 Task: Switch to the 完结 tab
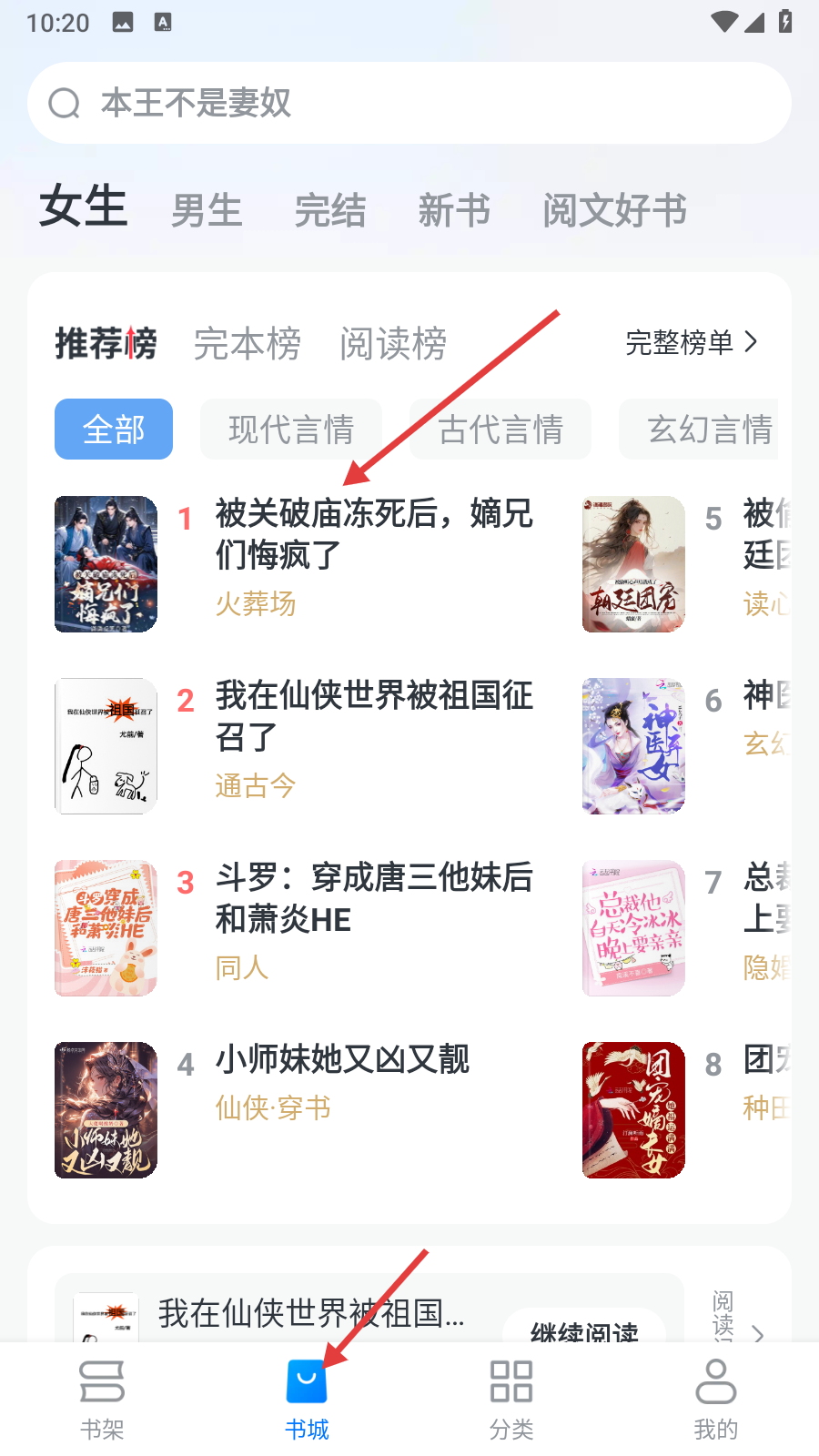(330, 211)
